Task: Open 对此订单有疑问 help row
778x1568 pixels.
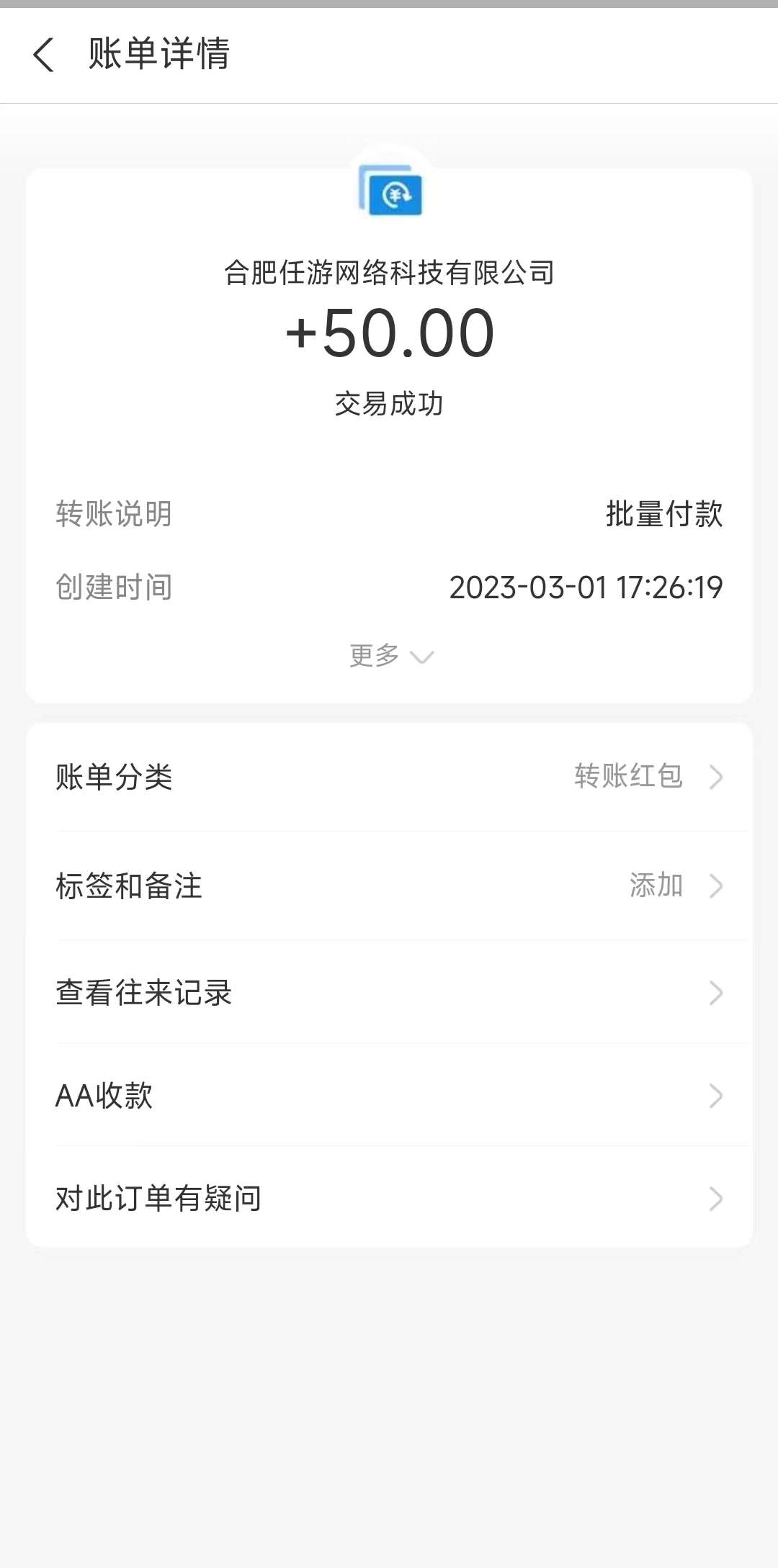Action: point(389,1199)
